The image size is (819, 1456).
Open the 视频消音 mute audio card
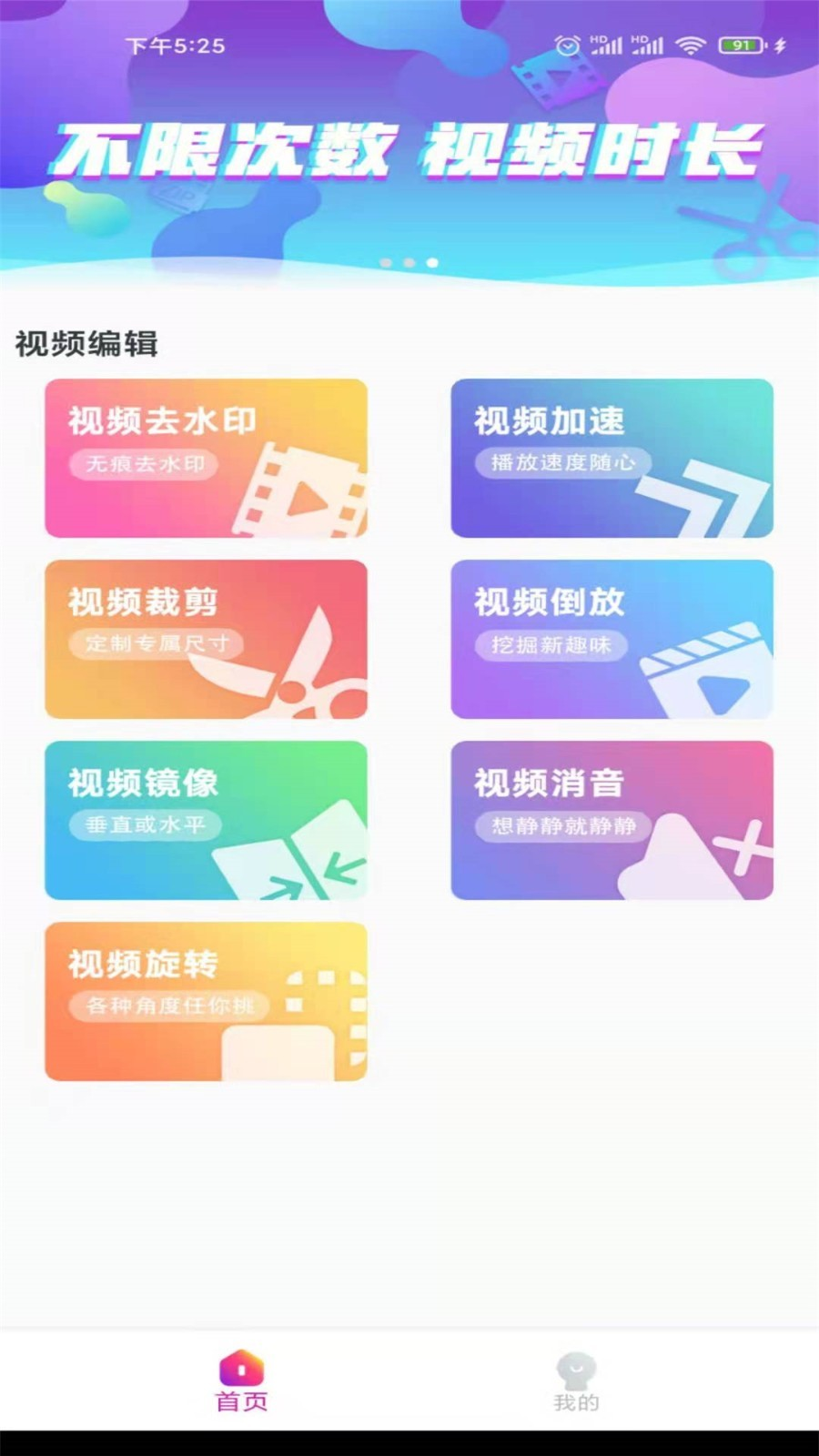[612, 820]
